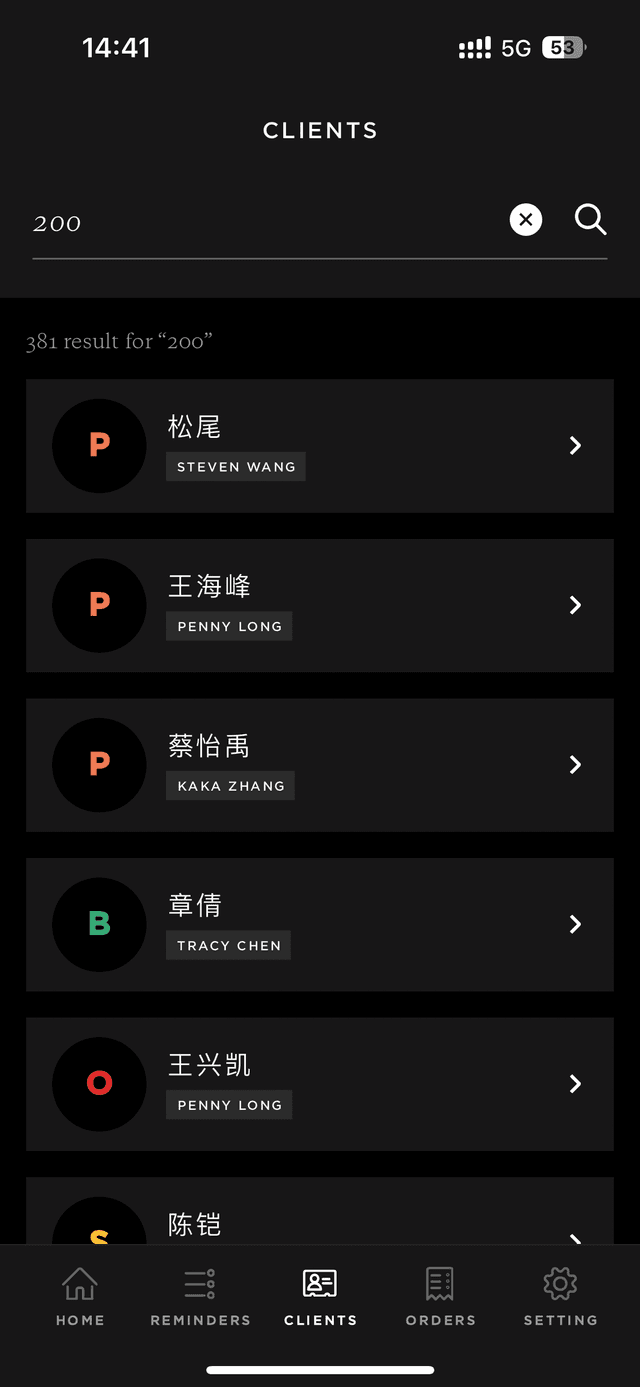Go to the Orders tab

440,1297
